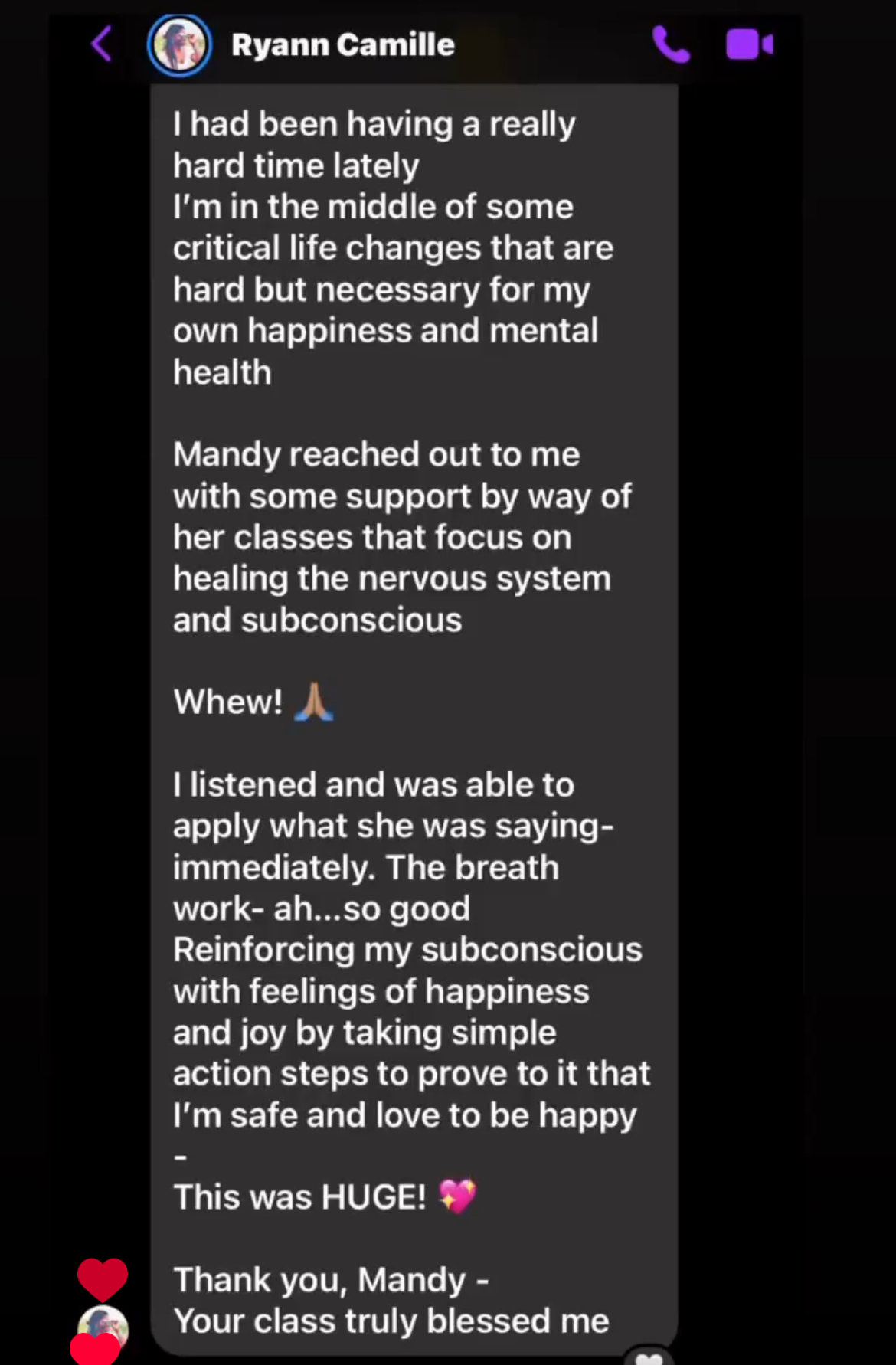Image resolution: width=896 pixels, height=1365 pixels.
Task: Start a video call with Ryann Camille
Action: point(749,44)
